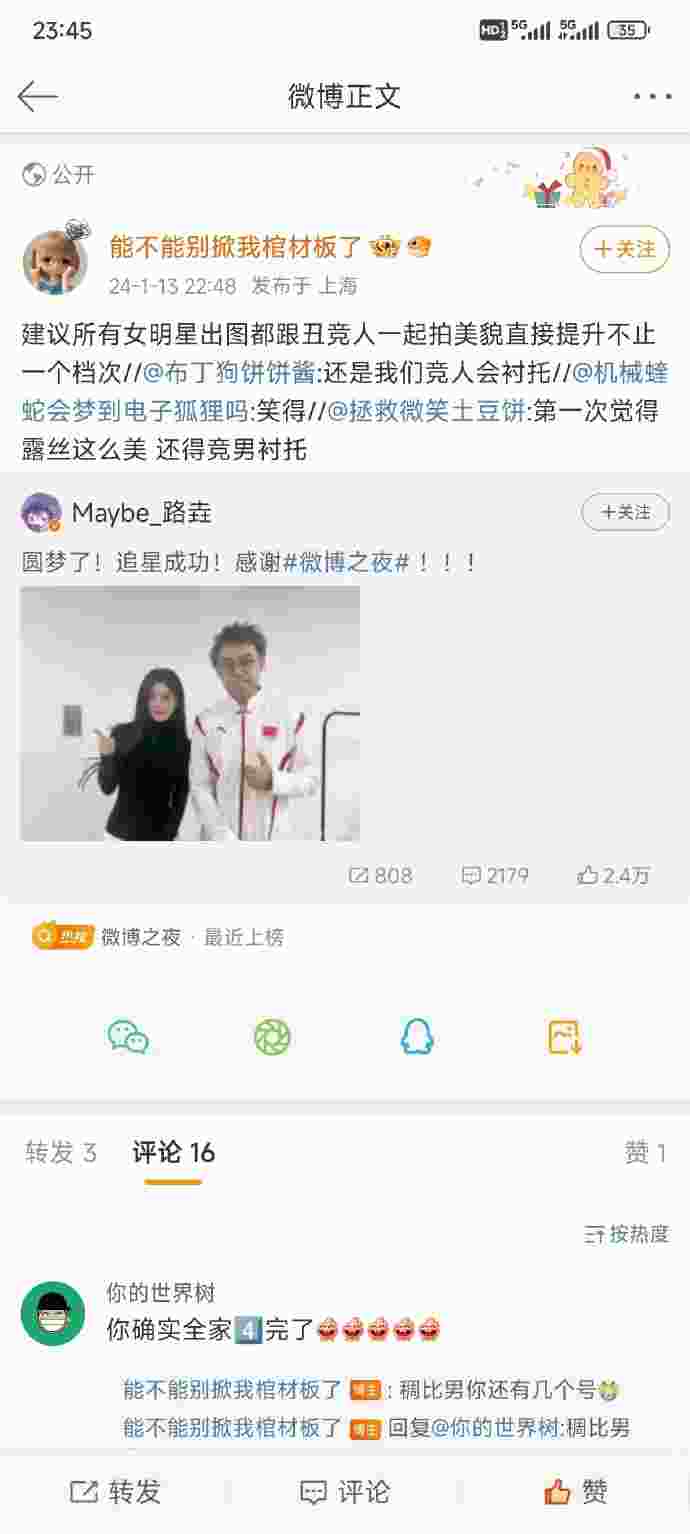Save the post as an image
Screen dimensions: 690x1534
pos(564,1037)
